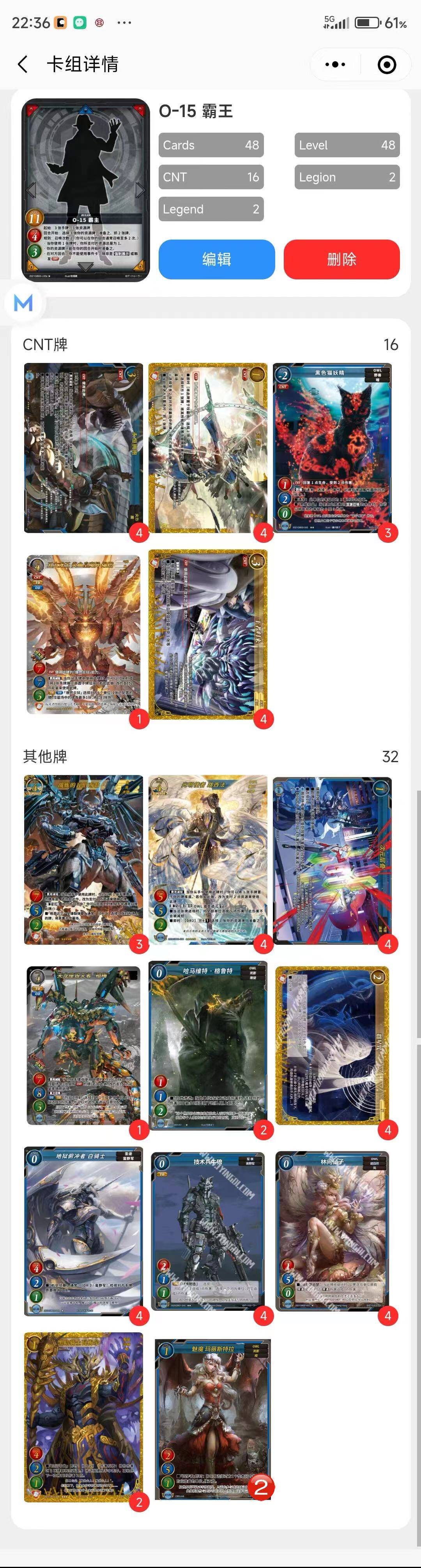Open the orange winged dragon CNT card
Image resolution: width=421 pixels, height=1568 pixels.
coord(83,634)
